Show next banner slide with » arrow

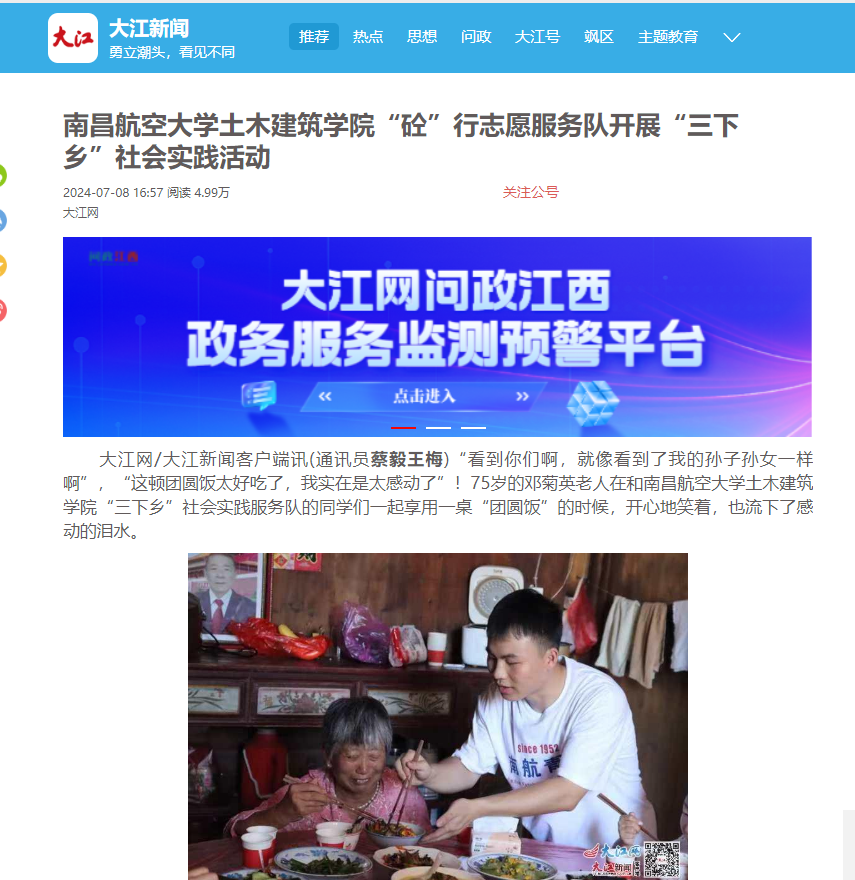tap(522, 396)
